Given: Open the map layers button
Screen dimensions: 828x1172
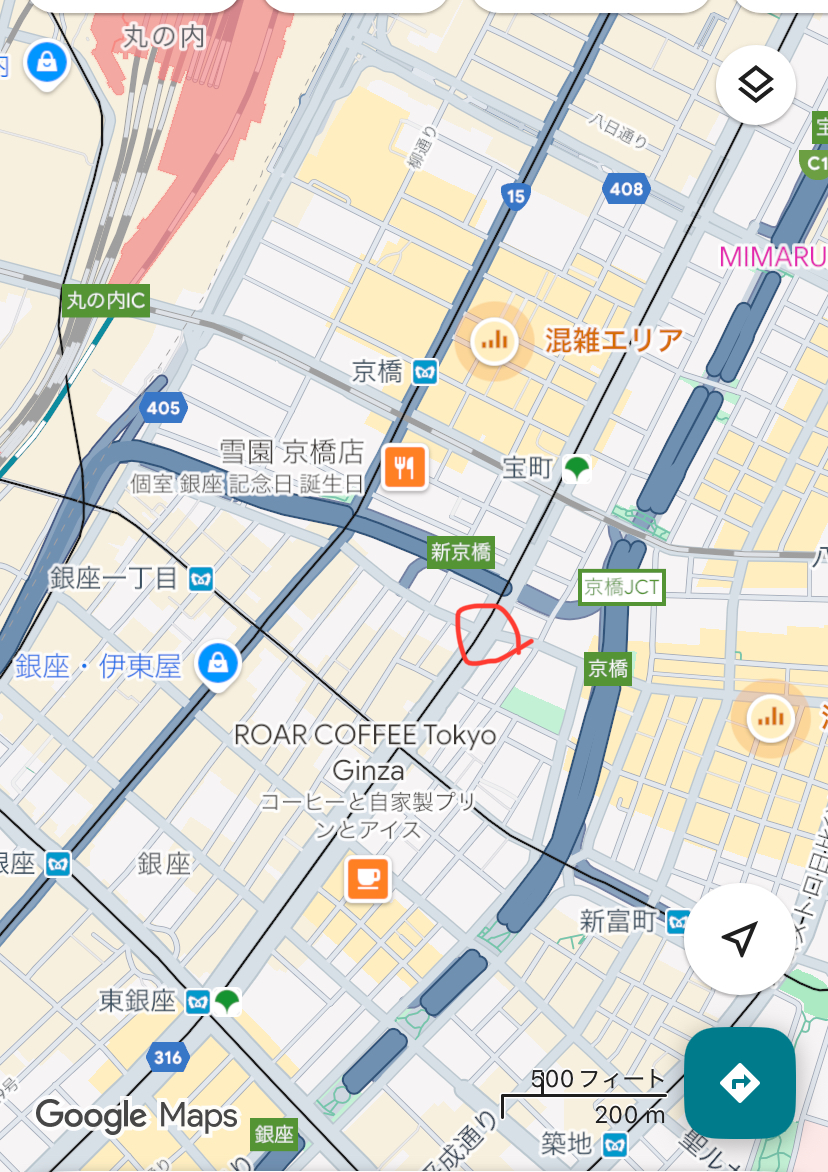Looking at the screenshot, I should 756,85.
